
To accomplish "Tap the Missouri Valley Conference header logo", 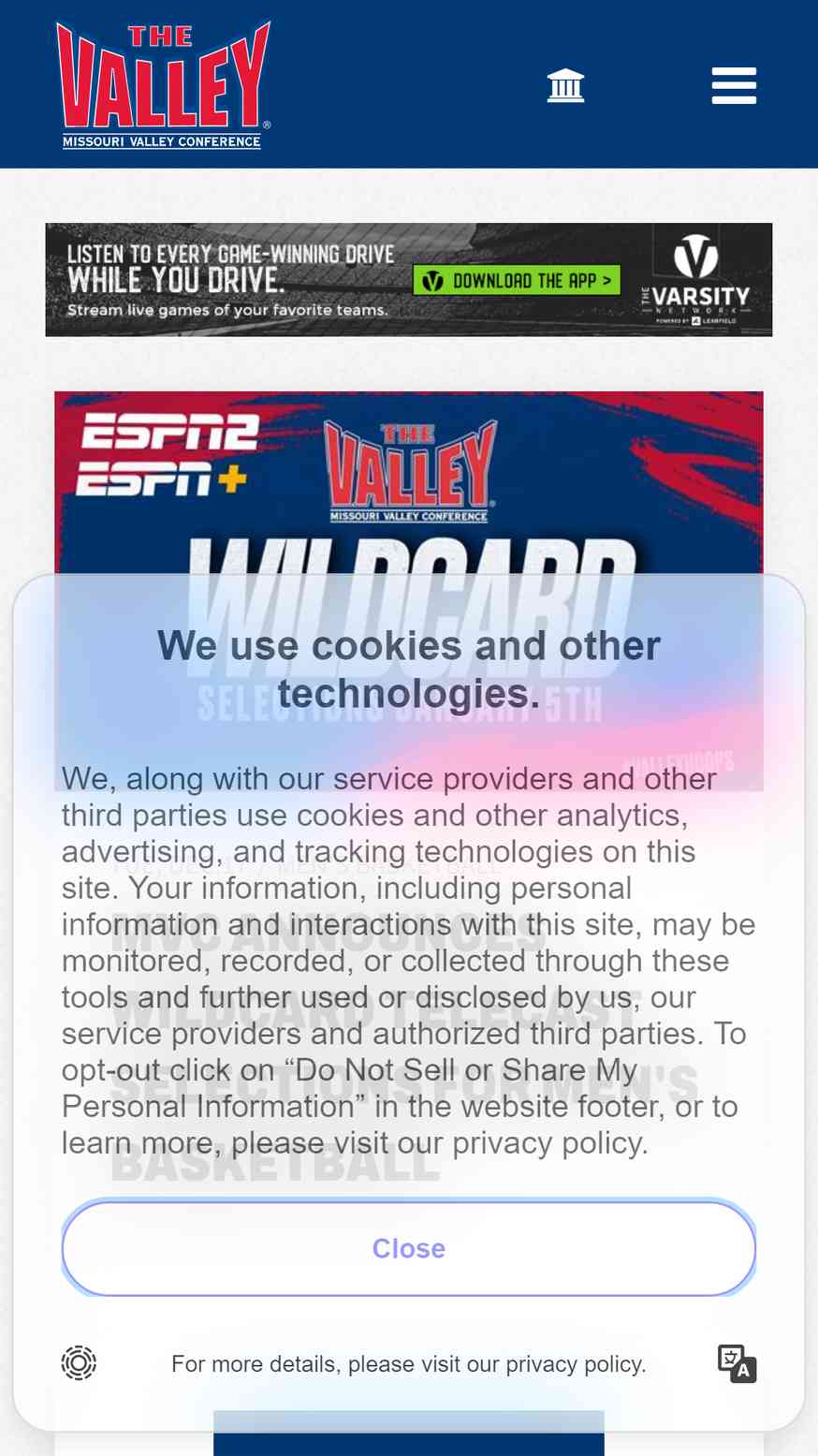I will pyautogui.click(x=164, y=84).
